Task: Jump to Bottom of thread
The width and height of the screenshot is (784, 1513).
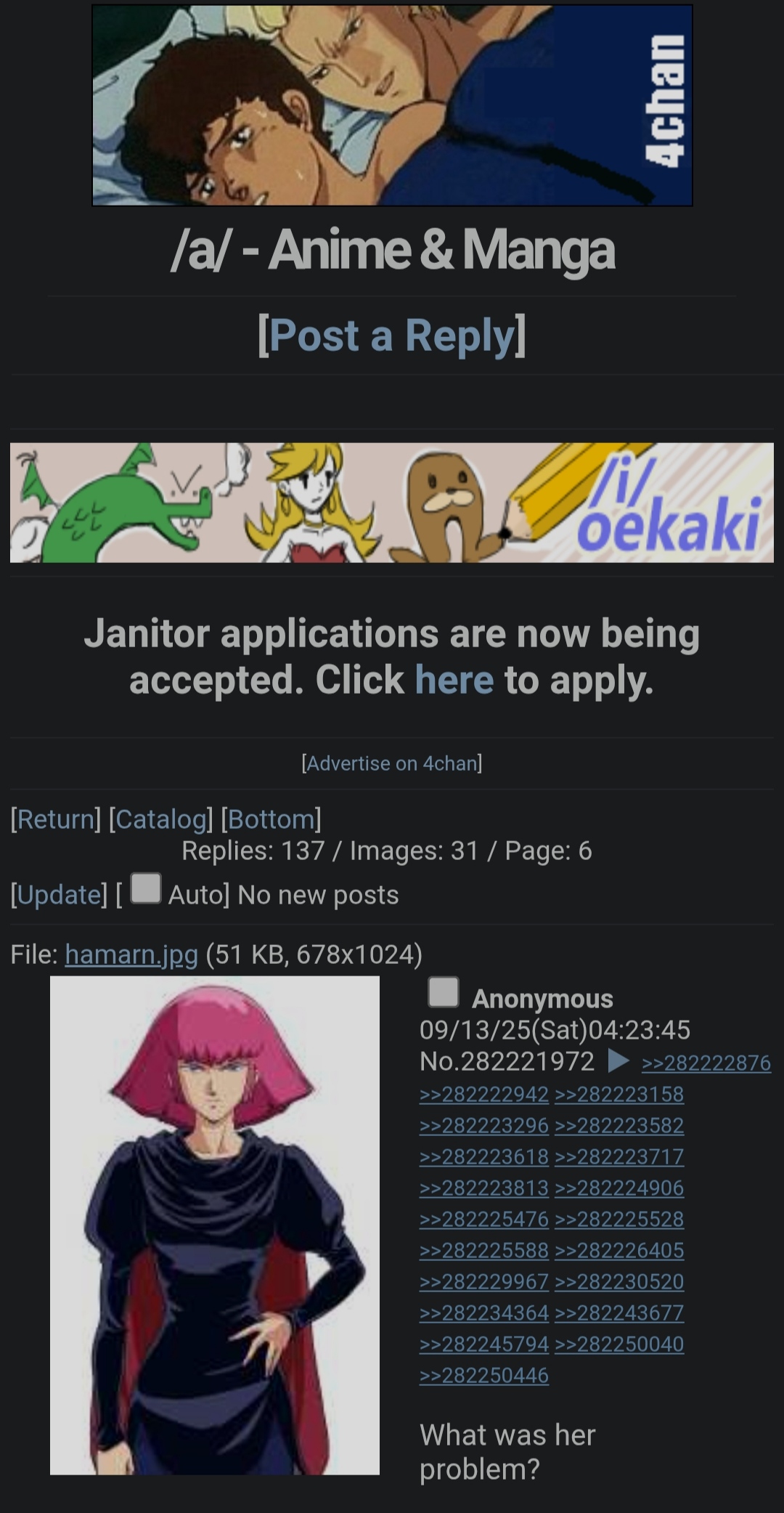Action: coord(271,819)
